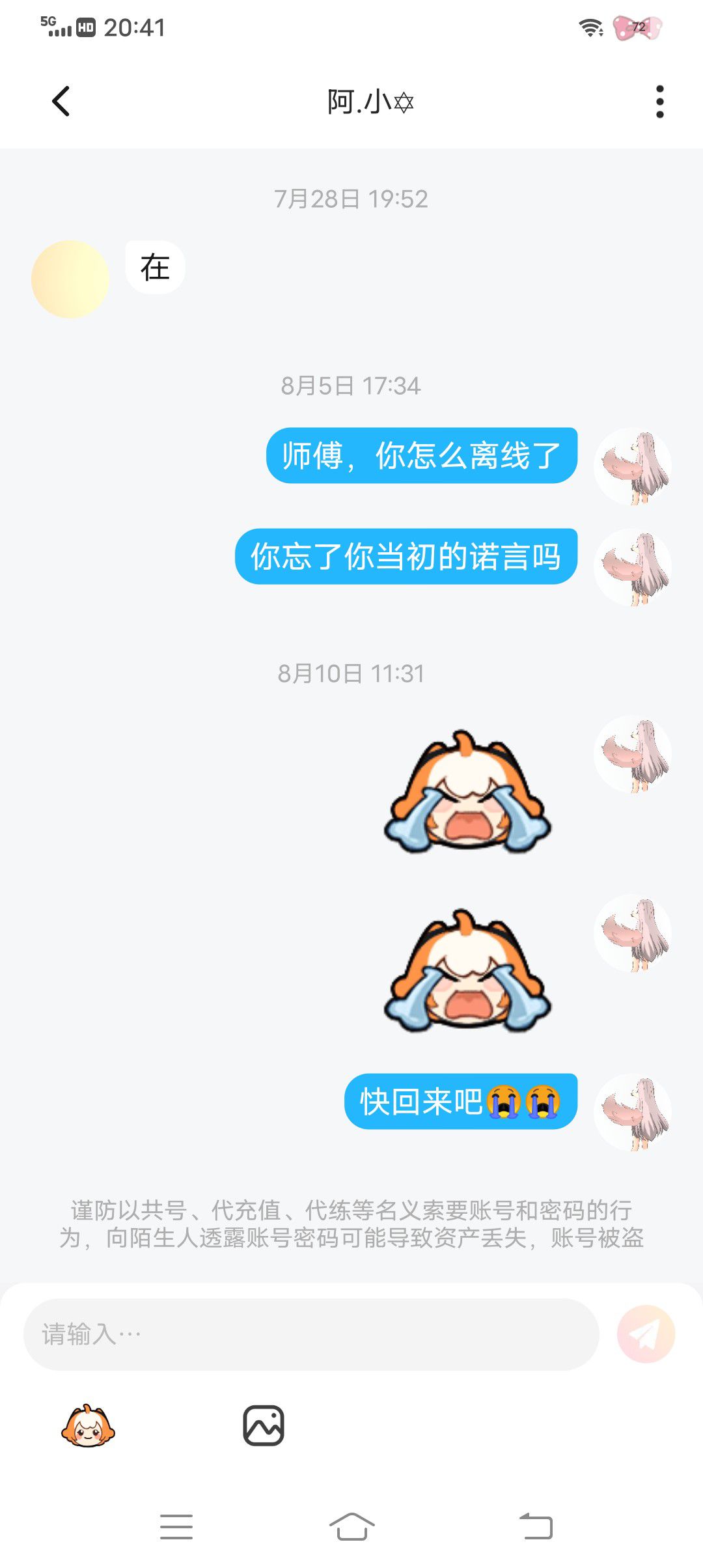This screenshot has width=703, height=1568.
Task: Open the contact's yellow avatar next to 在
Action: tap(70, 279)
